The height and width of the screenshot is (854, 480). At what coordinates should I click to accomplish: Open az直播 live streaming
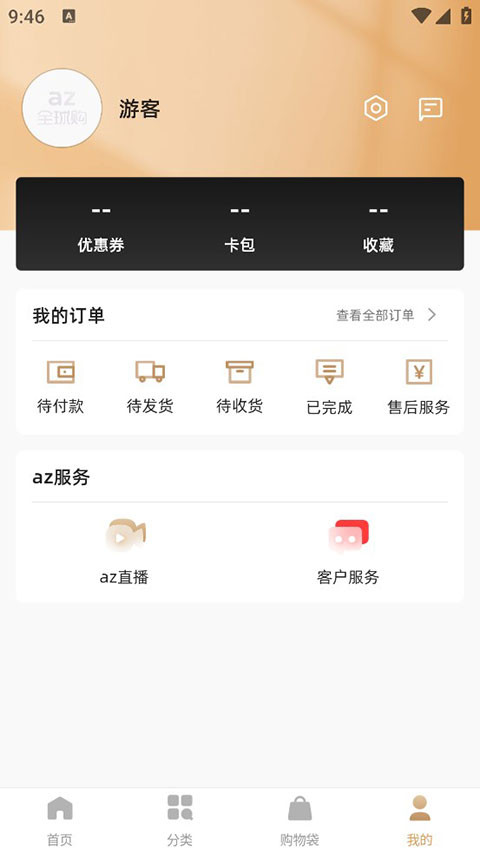(x=124, y=551)
